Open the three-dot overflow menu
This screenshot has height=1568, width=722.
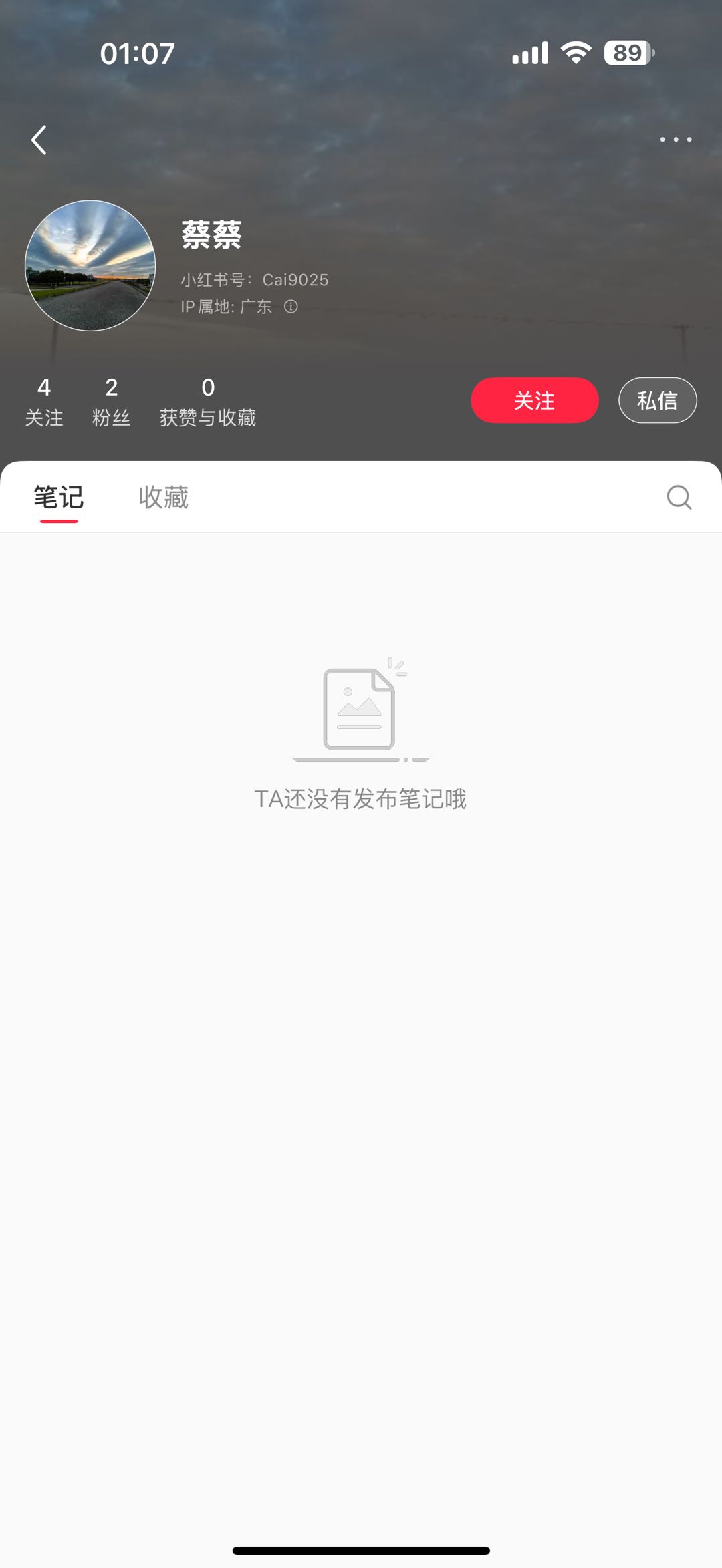click(675, 140)
